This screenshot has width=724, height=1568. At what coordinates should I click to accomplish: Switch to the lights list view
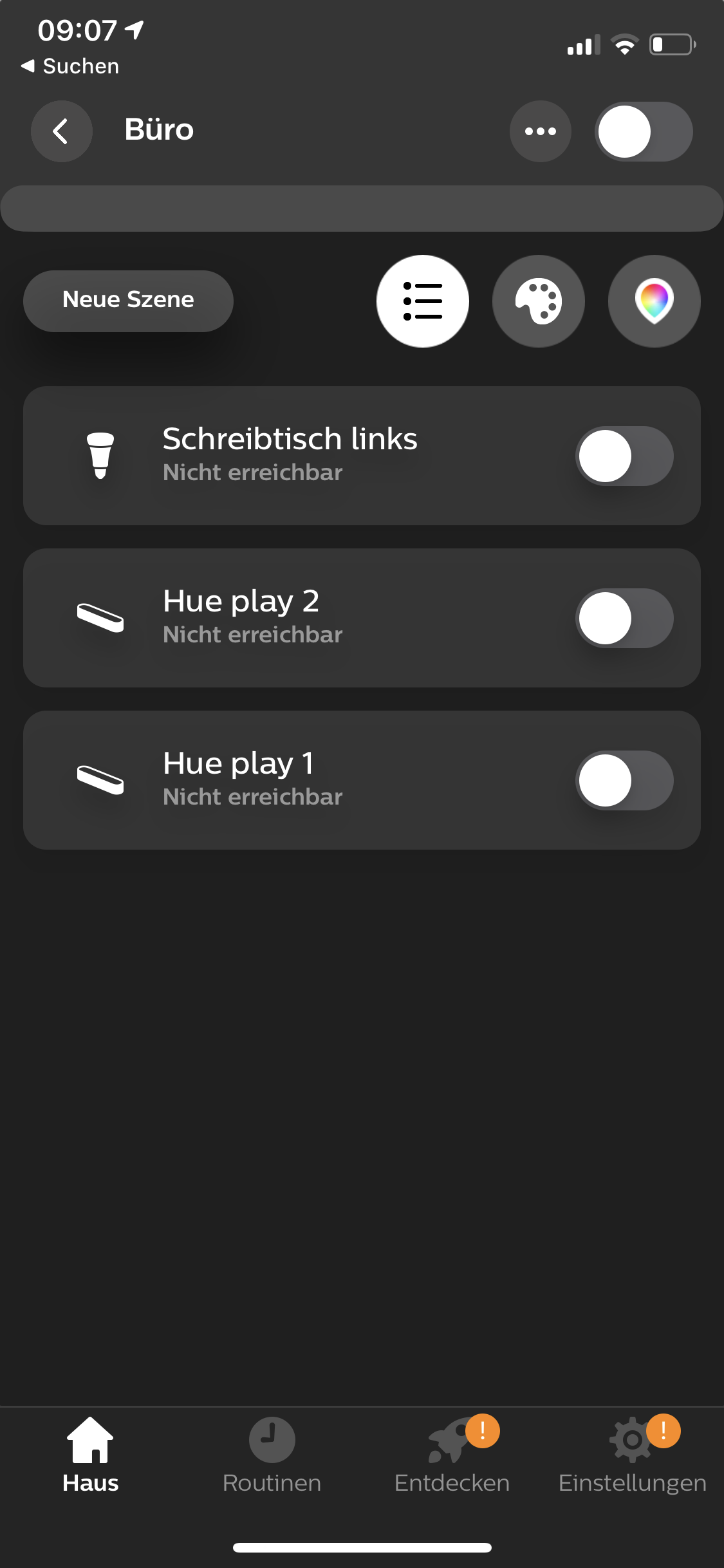(422, 301)
